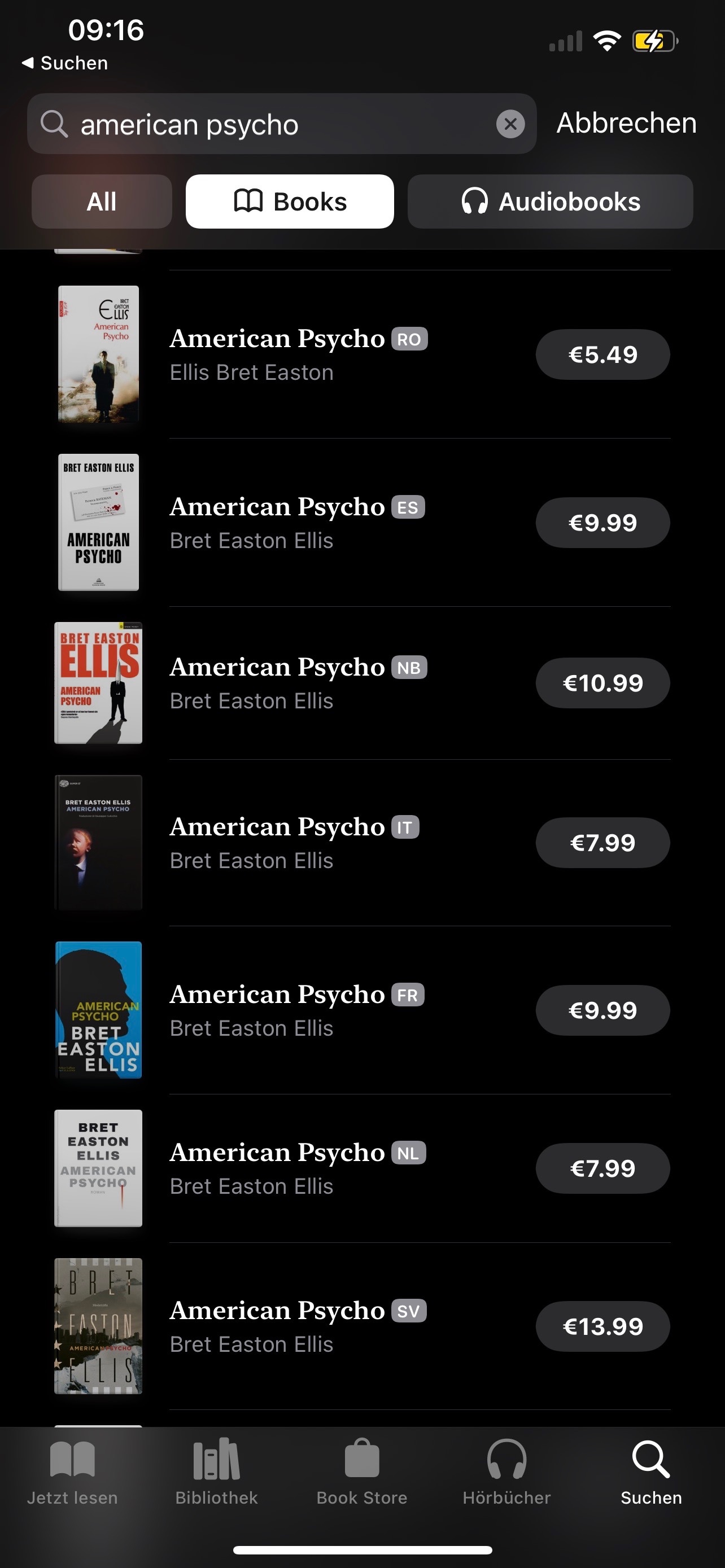Switch to the Audiobooks filter
Image resolution: width=725 pixels, height=1568 pixels.
pos(550,202)
